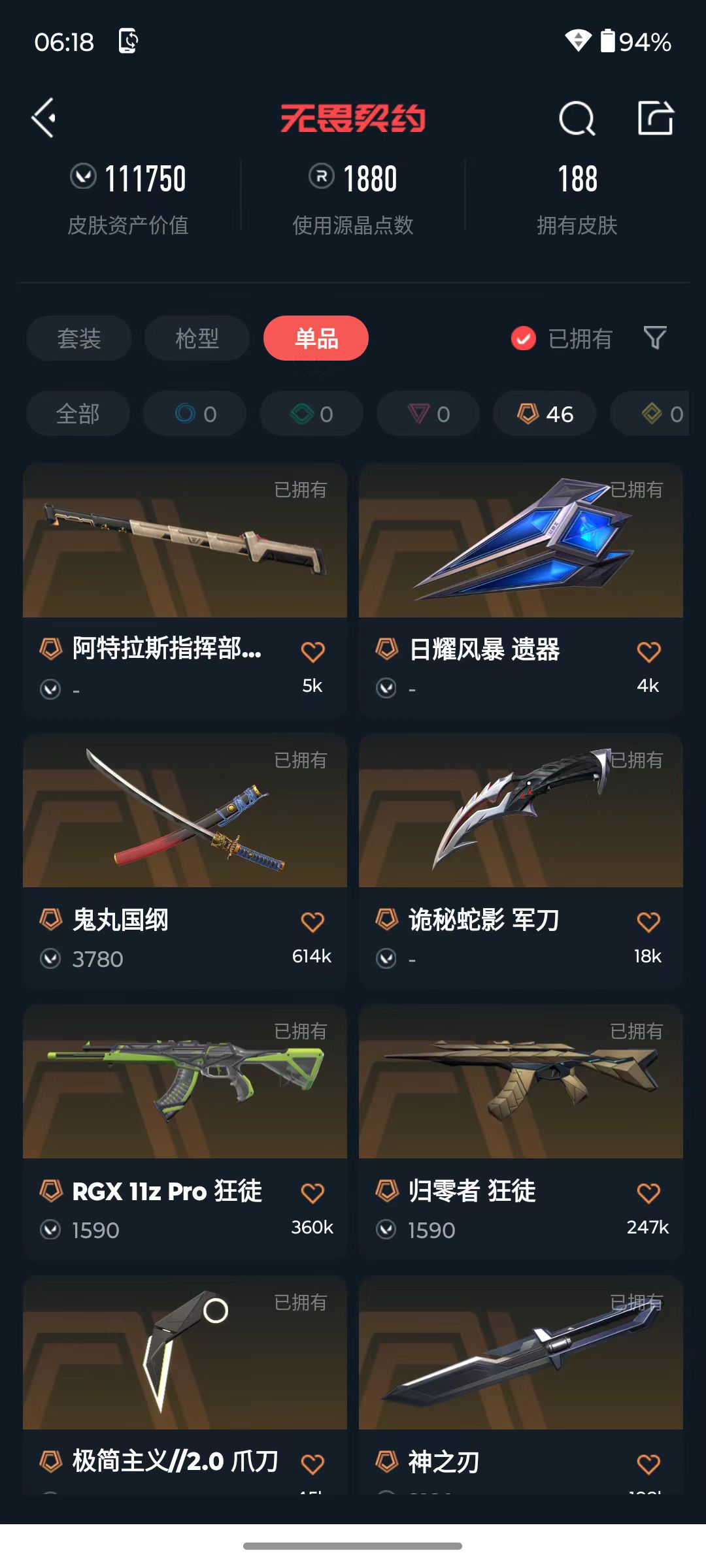Open the search icon in the header

pos(577,118)
